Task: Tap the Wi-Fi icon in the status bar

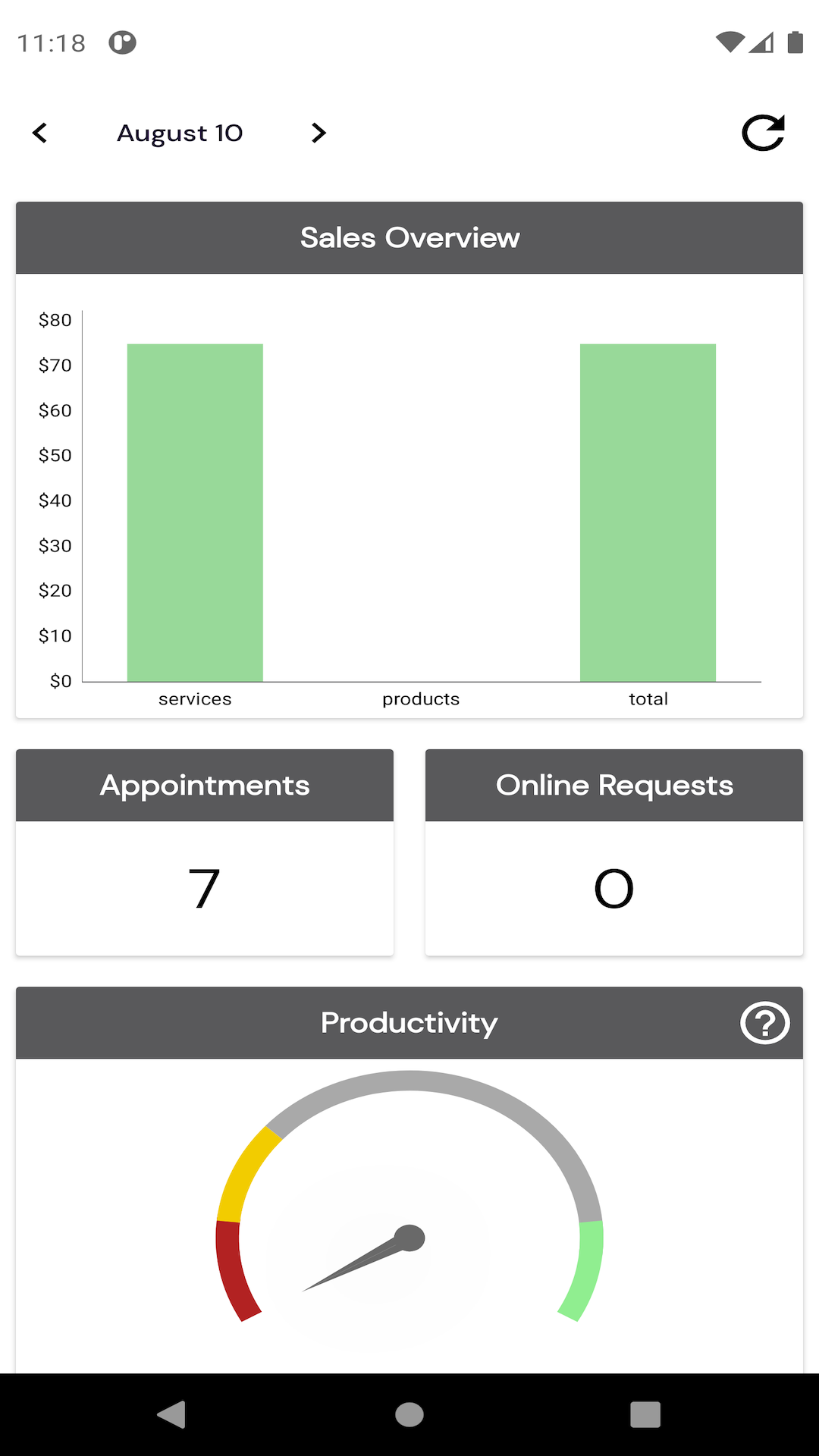Action: coord(730,42)
